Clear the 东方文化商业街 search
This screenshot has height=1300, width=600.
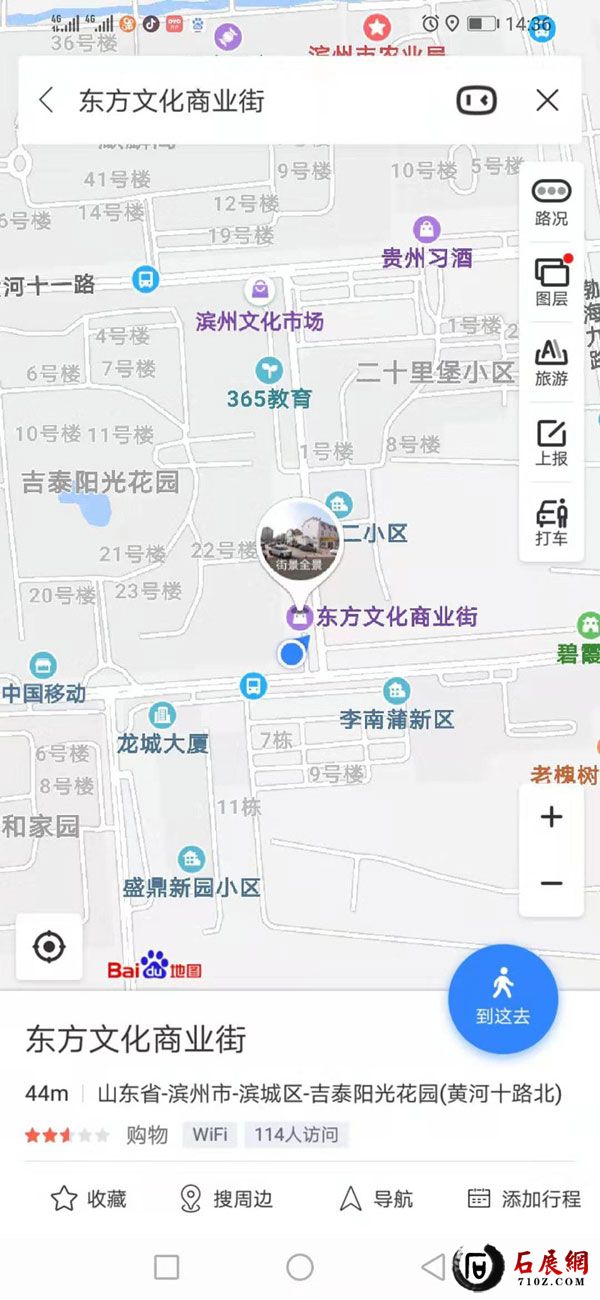click(547, 100)
